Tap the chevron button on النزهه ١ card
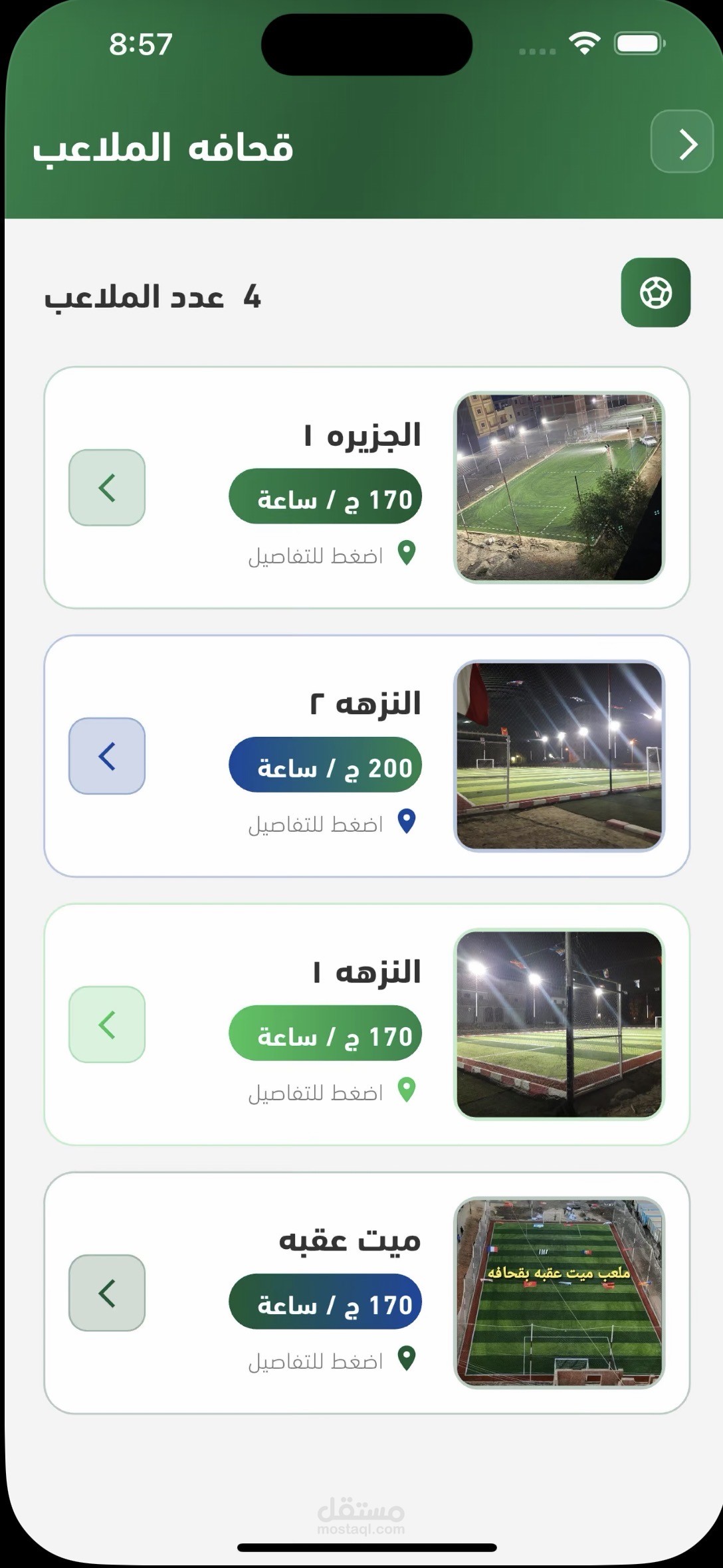The height and width of the screenshot is (1568, 723). (107, 1025)
